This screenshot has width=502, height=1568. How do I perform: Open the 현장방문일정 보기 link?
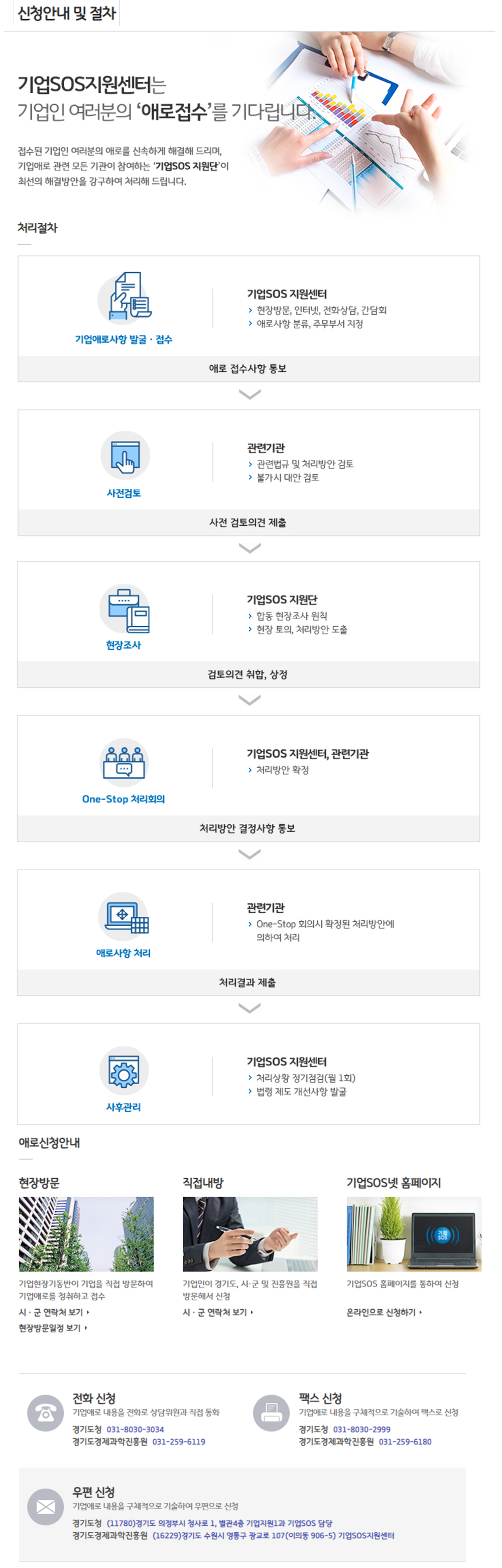tap(52, 1328)
